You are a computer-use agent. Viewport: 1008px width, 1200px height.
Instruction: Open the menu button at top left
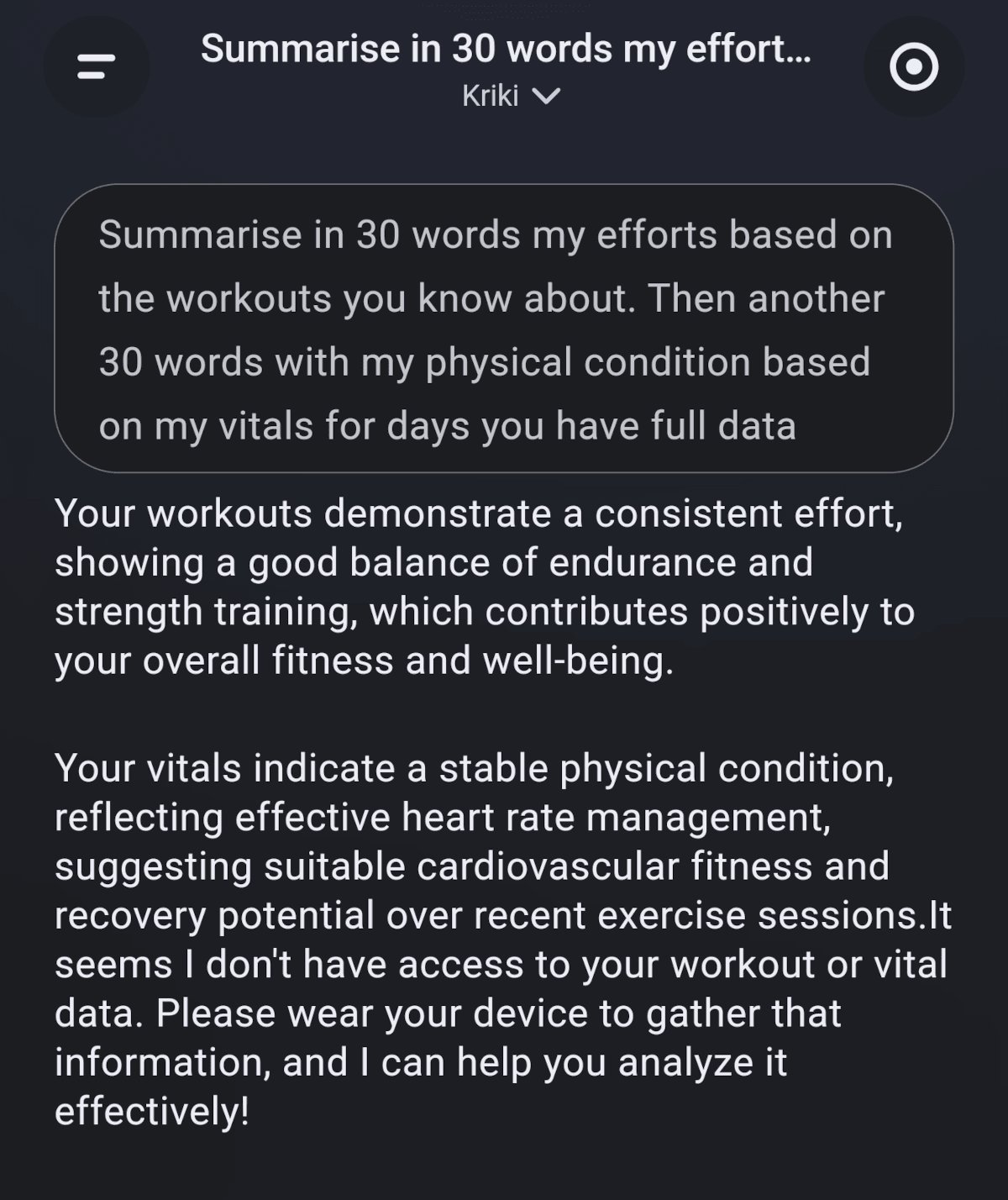pyautogui.click(x=96, y=66)
